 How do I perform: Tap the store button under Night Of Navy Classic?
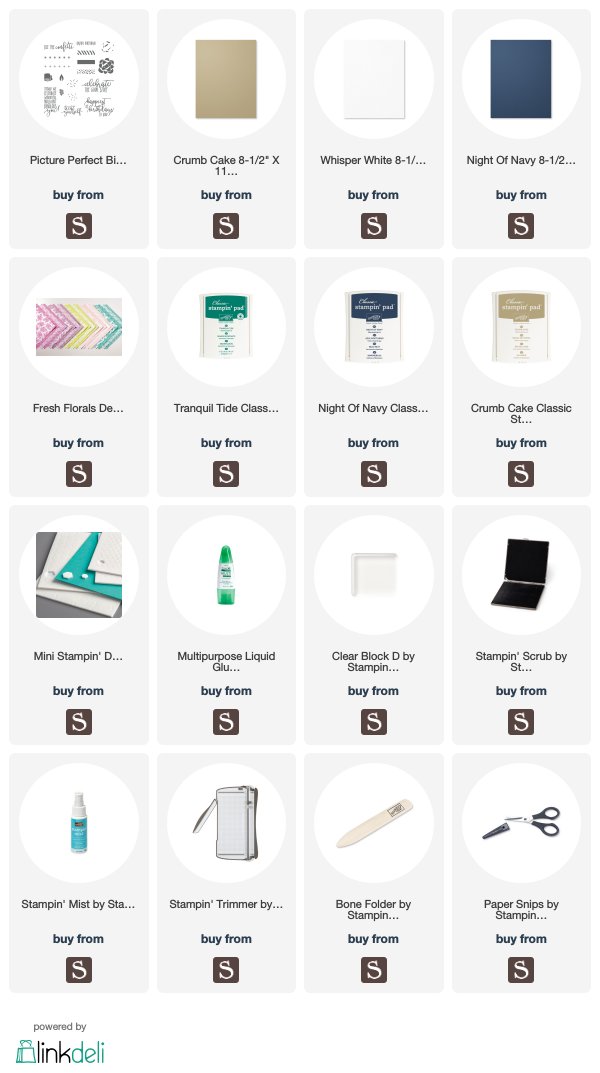(x=374, y=474)
